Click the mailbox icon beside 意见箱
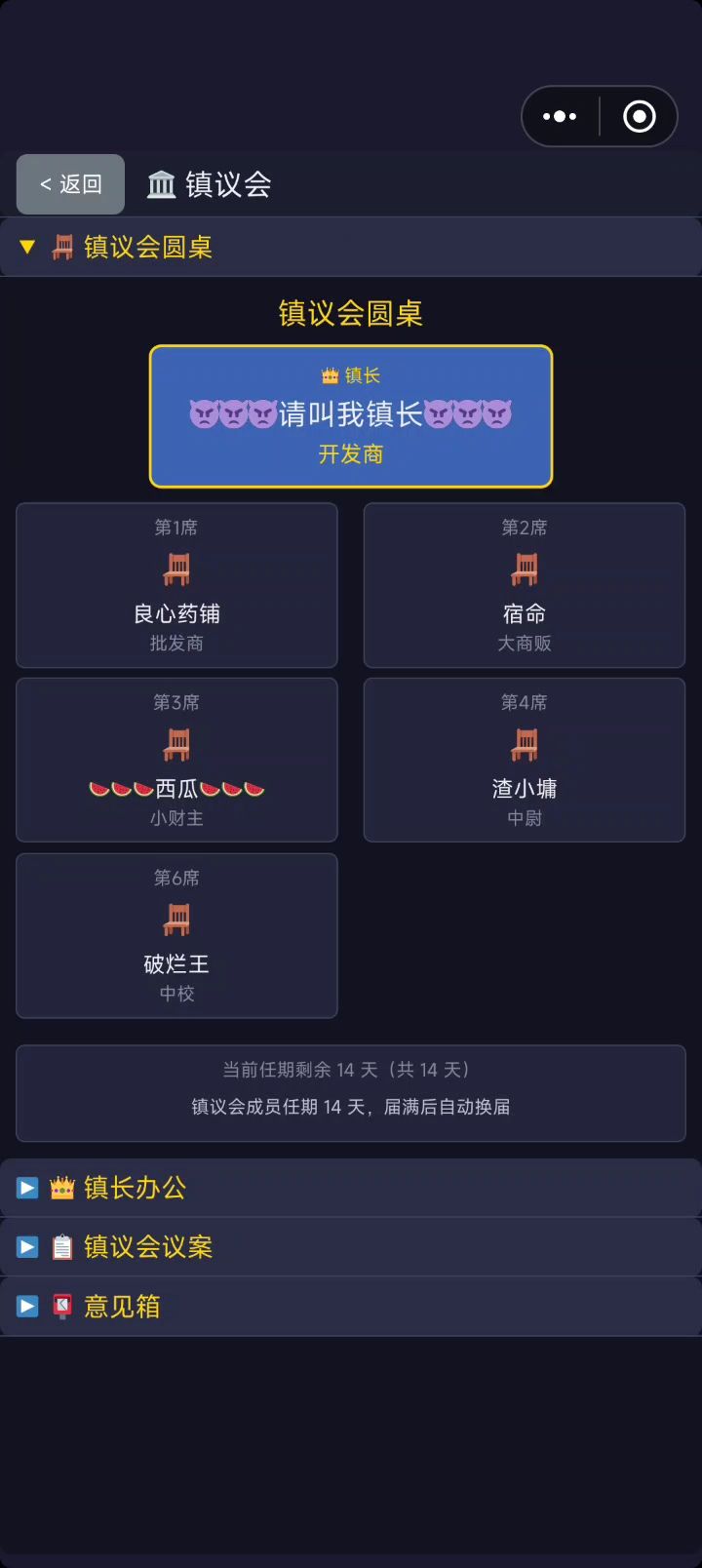The width and height of the screenshot is (702, 1568). pos(62,1306)
